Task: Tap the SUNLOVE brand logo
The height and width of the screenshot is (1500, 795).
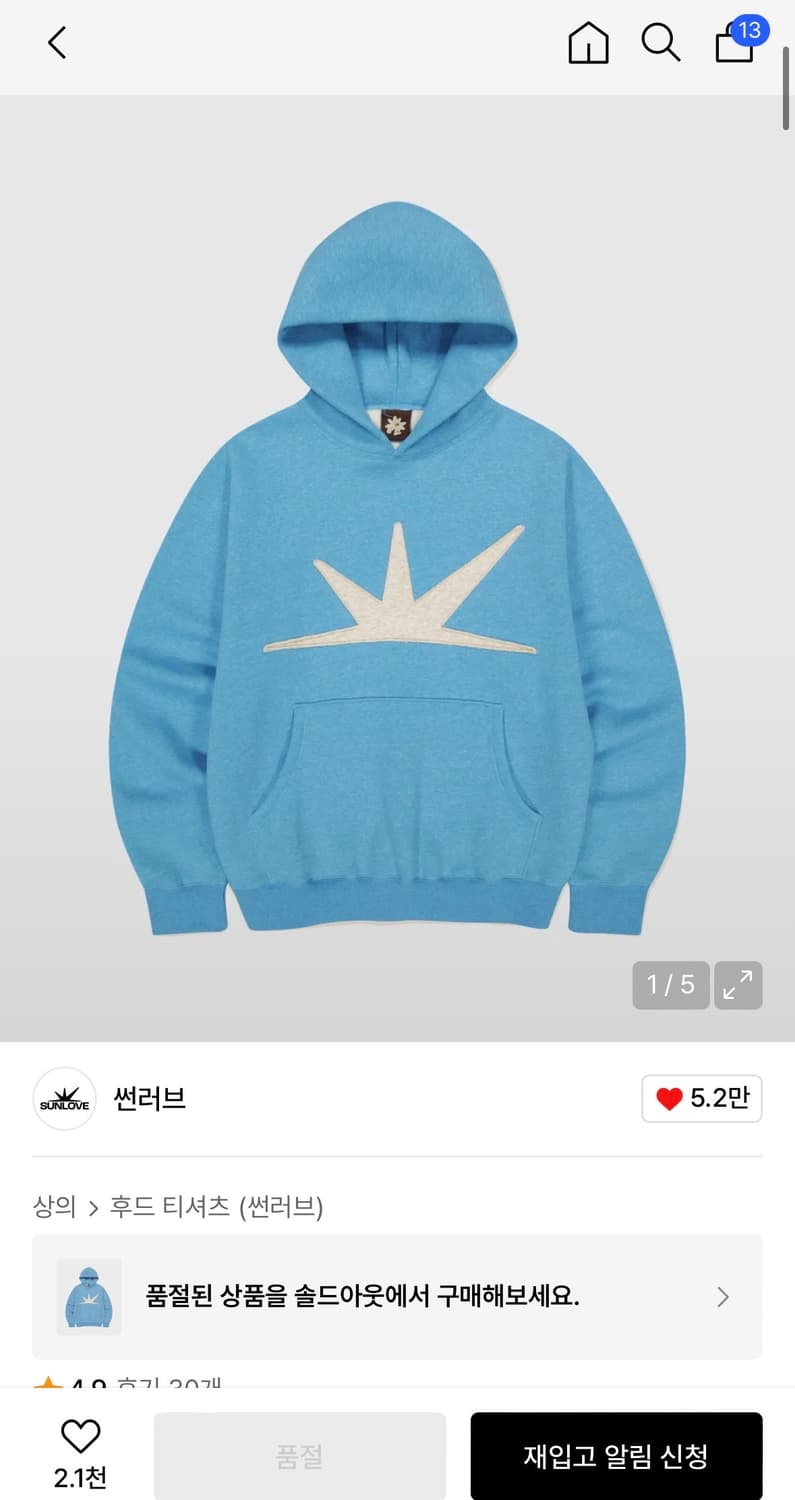Action: point(64,1098)
